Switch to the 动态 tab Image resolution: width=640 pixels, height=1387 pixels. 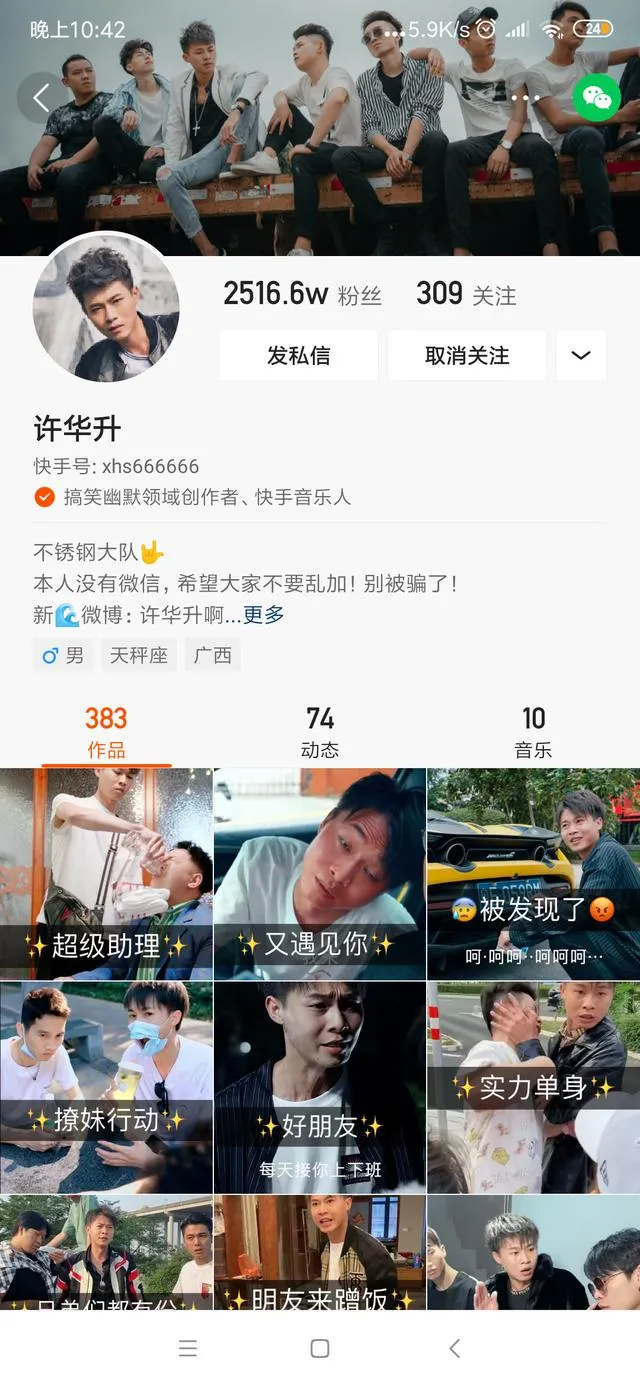(320, 732)
